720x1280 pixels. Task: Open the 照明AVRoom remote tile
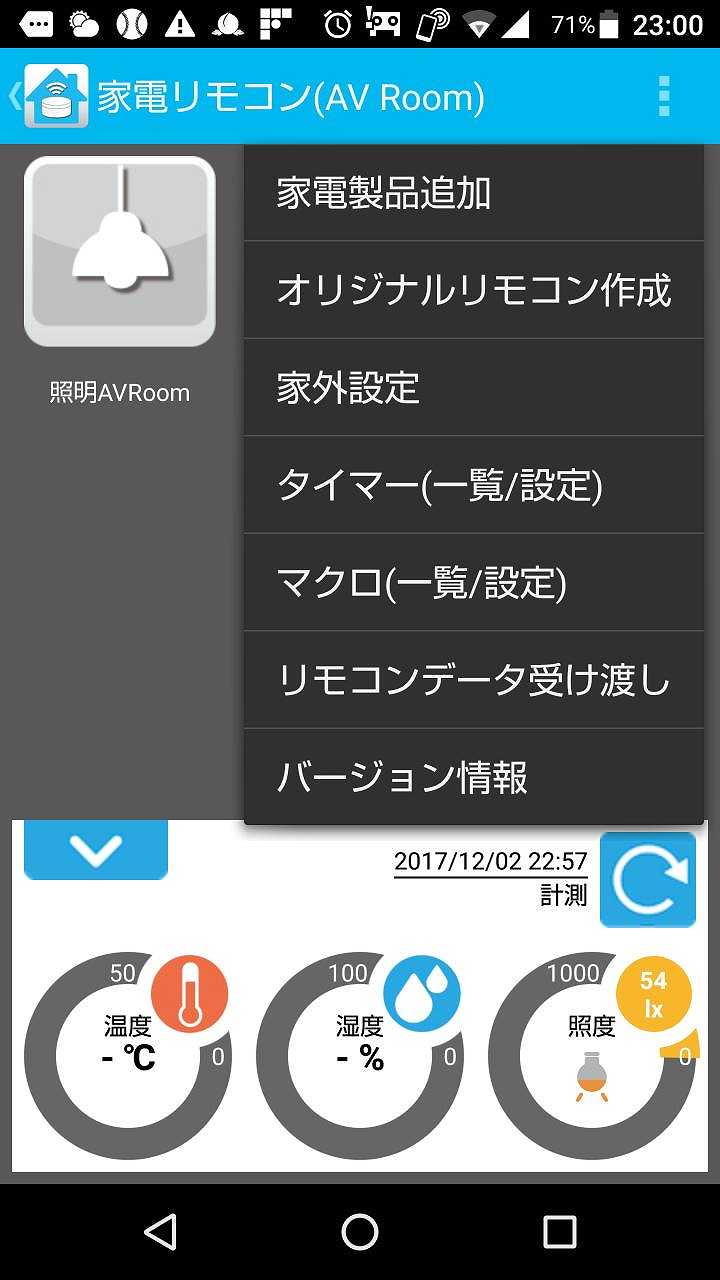(120, 252)
